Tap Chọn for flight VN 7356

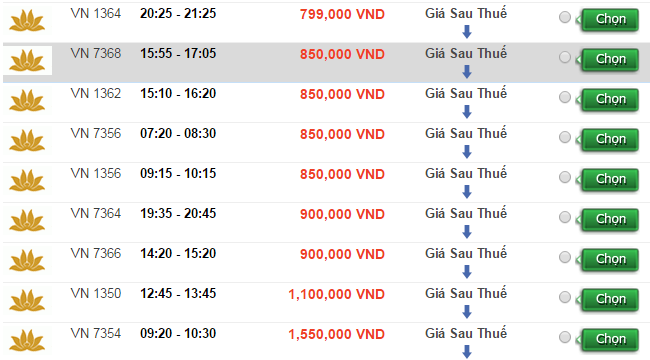click(x=610, y=139)
